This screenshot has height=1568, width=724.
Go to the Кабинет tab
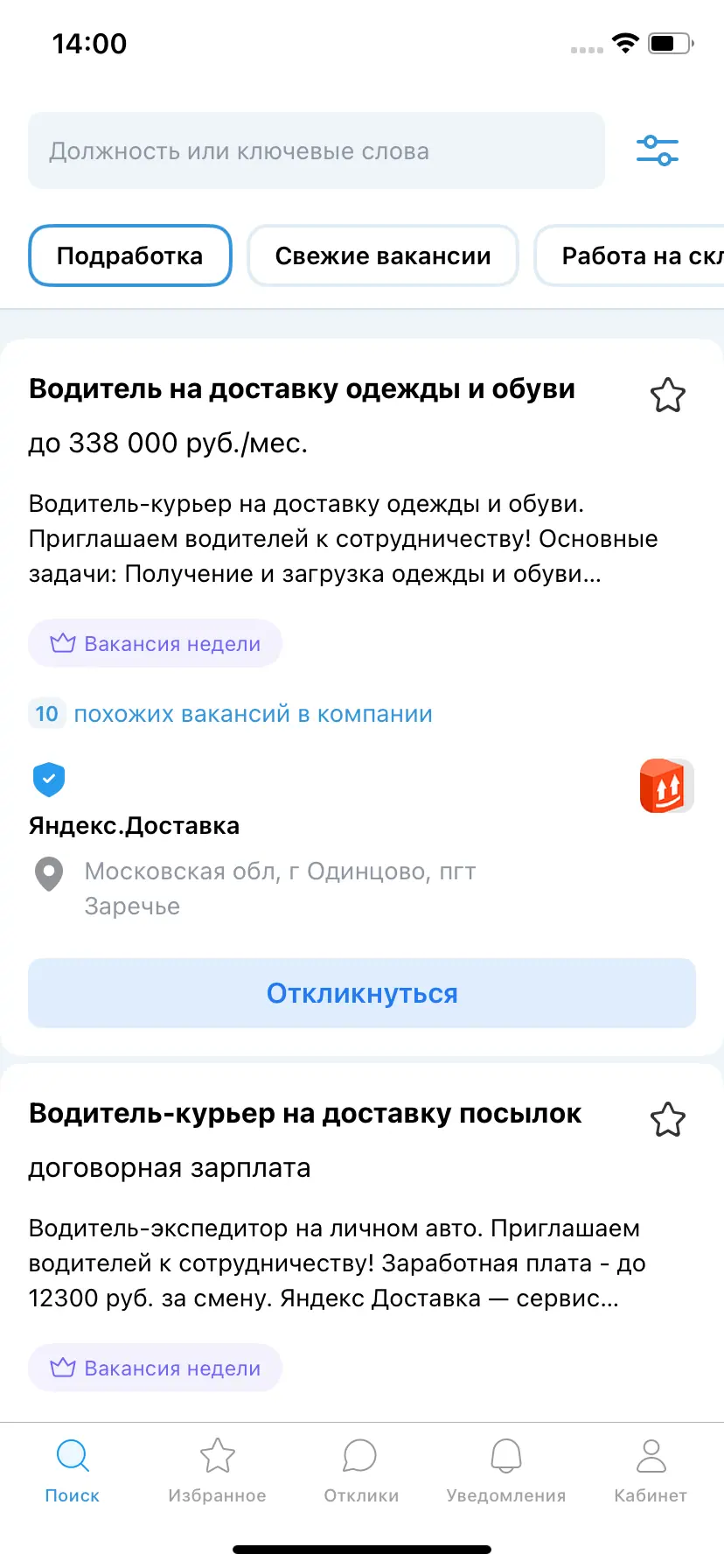(651, 1470)
